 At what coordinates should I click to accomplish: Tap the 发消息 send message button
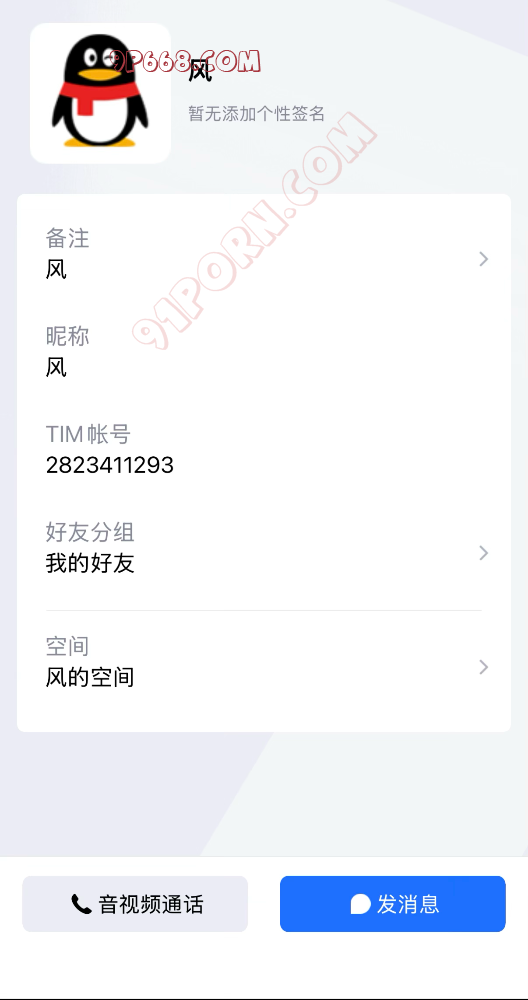393,904
